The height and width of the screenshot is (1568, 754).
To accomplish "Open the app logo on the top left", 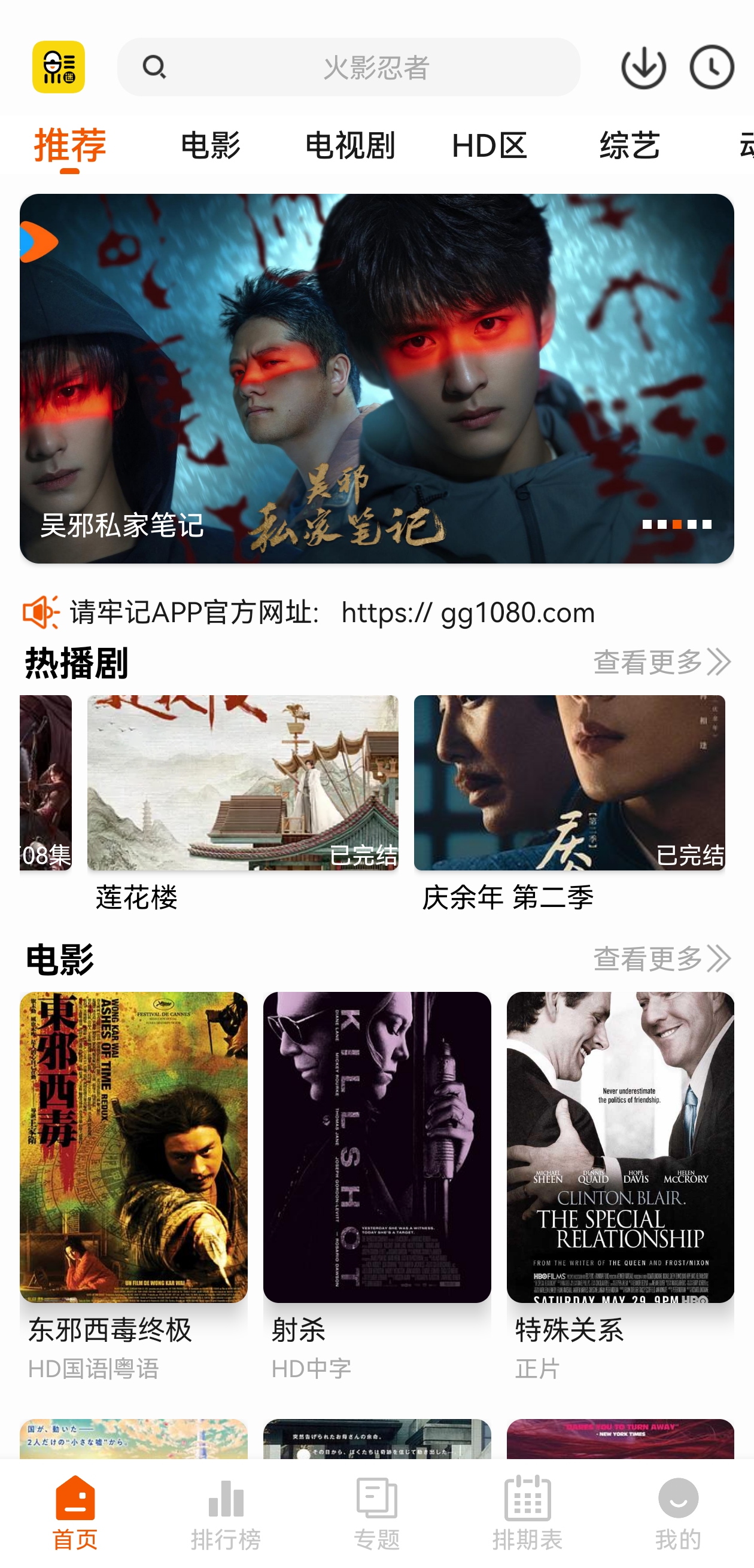I will 59,68.
